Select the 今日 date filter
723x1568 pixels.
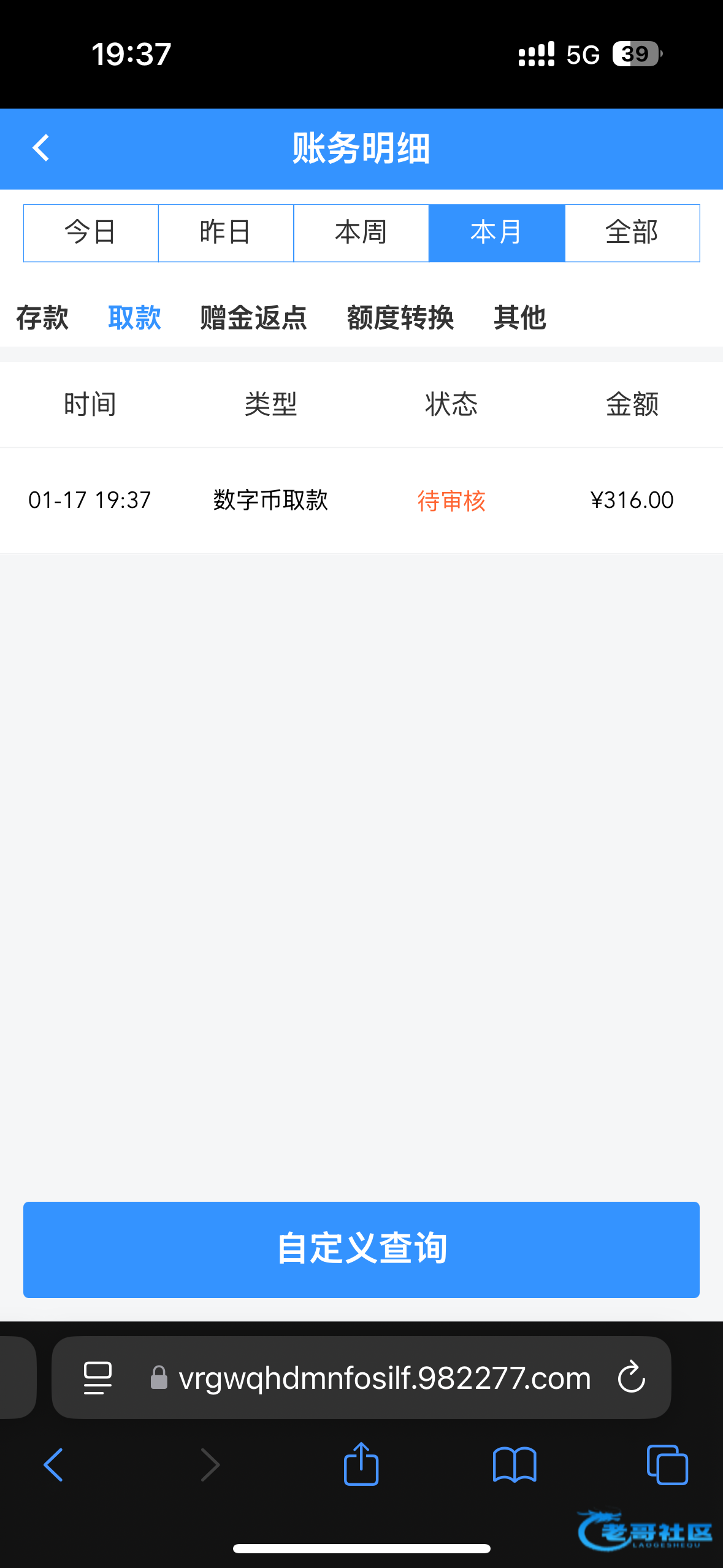[91, 233]
